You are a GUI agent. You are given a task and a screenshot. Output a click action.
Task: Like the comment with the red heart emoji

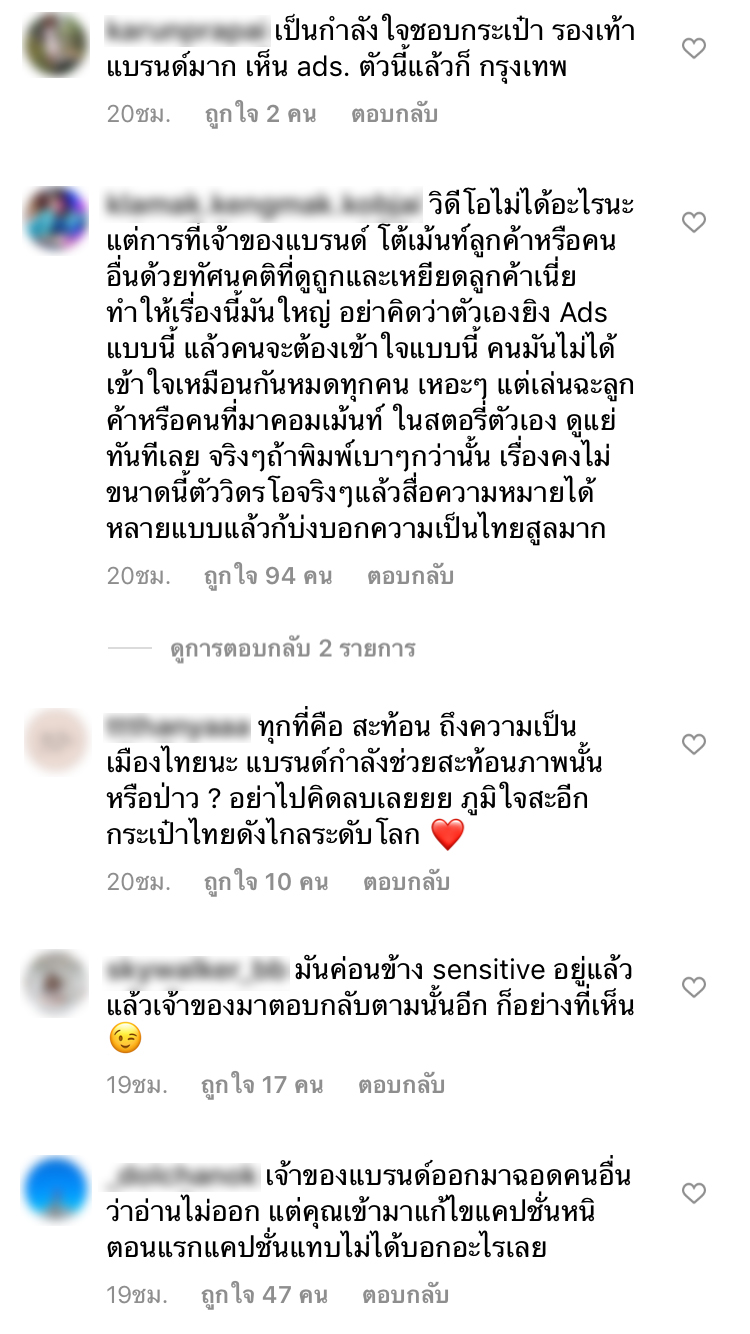pyautogui.click(x=693, y=744)
